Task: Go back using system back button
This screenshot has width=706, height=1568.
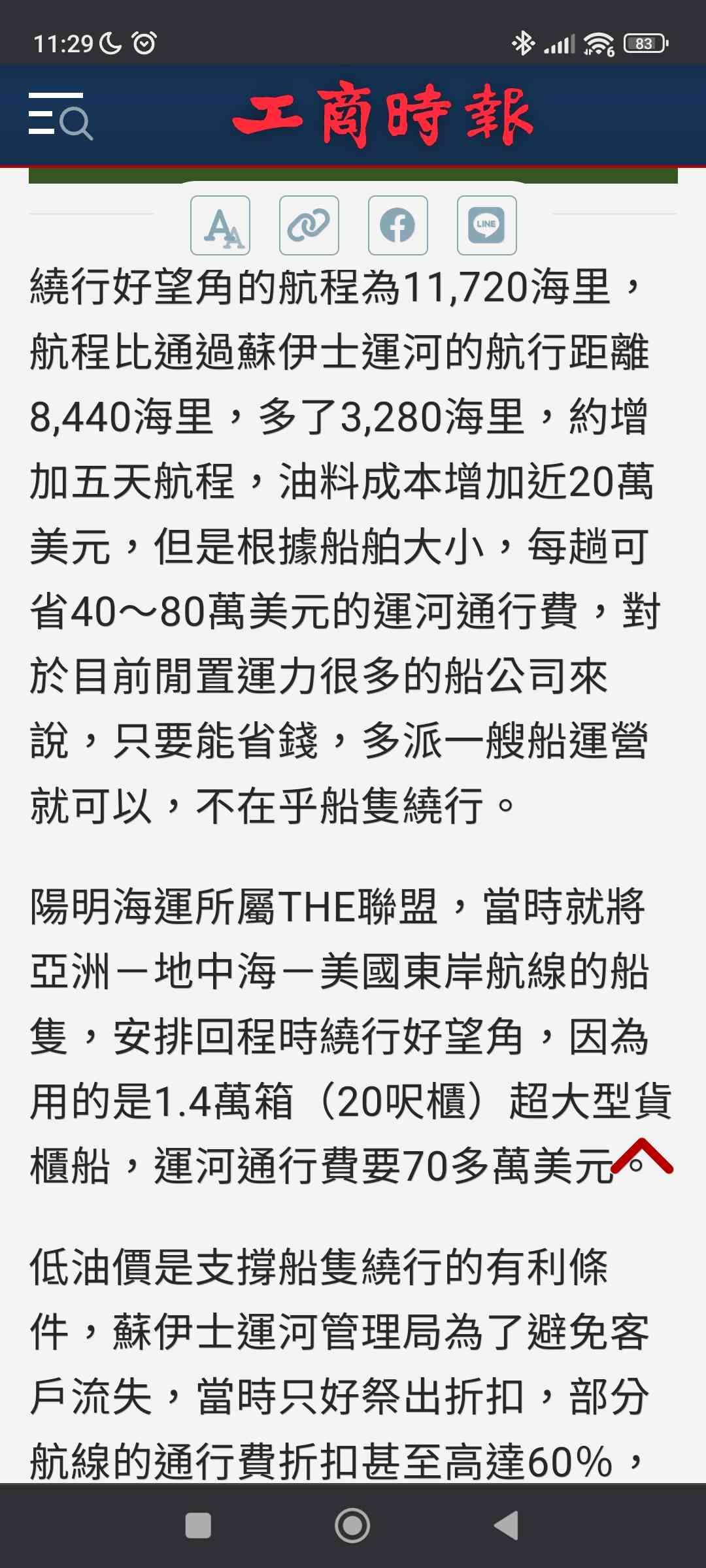Action: 507,1526
